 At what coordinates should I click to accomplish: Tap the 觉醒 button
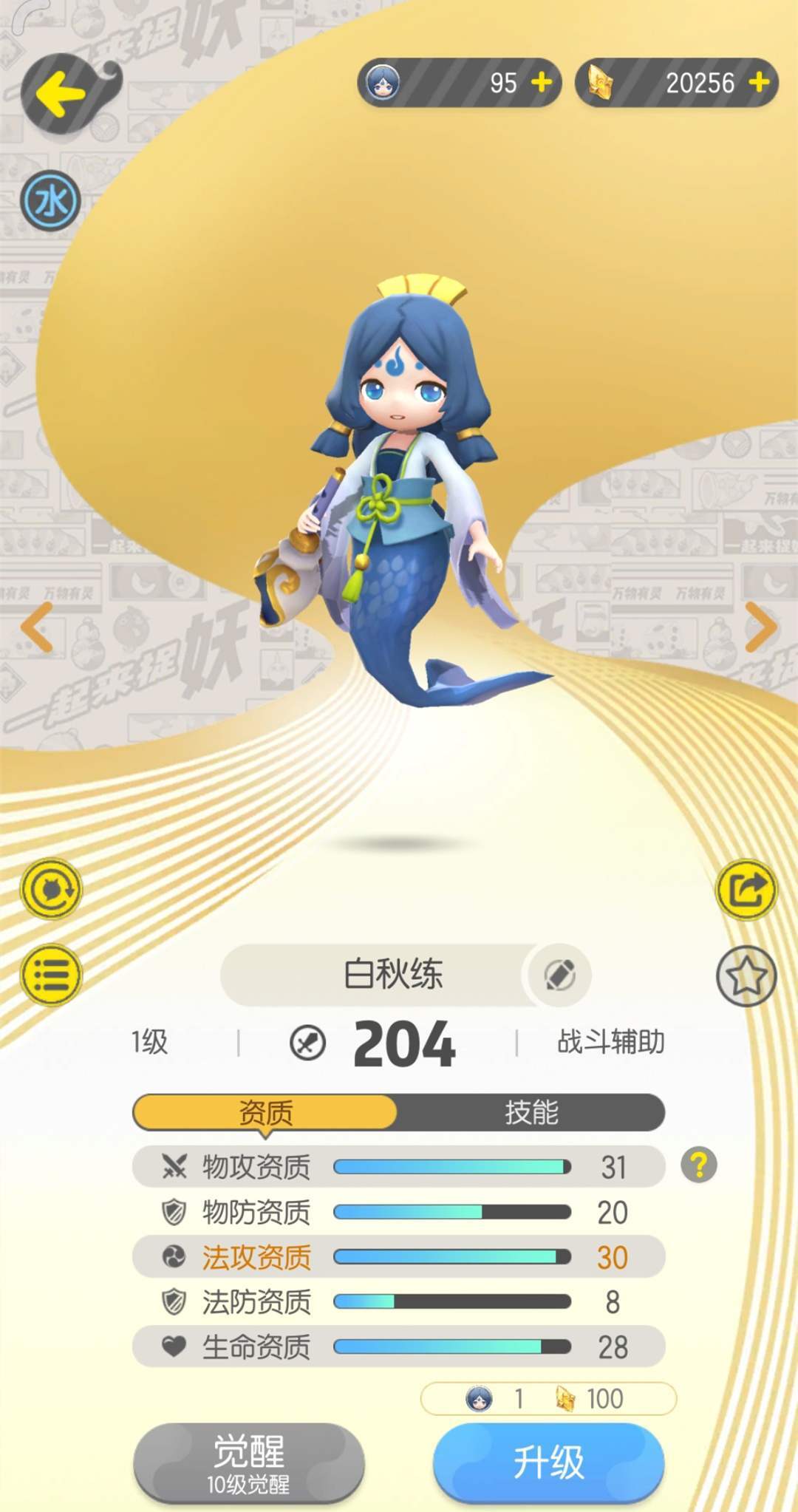click(x=249, y=1462)
